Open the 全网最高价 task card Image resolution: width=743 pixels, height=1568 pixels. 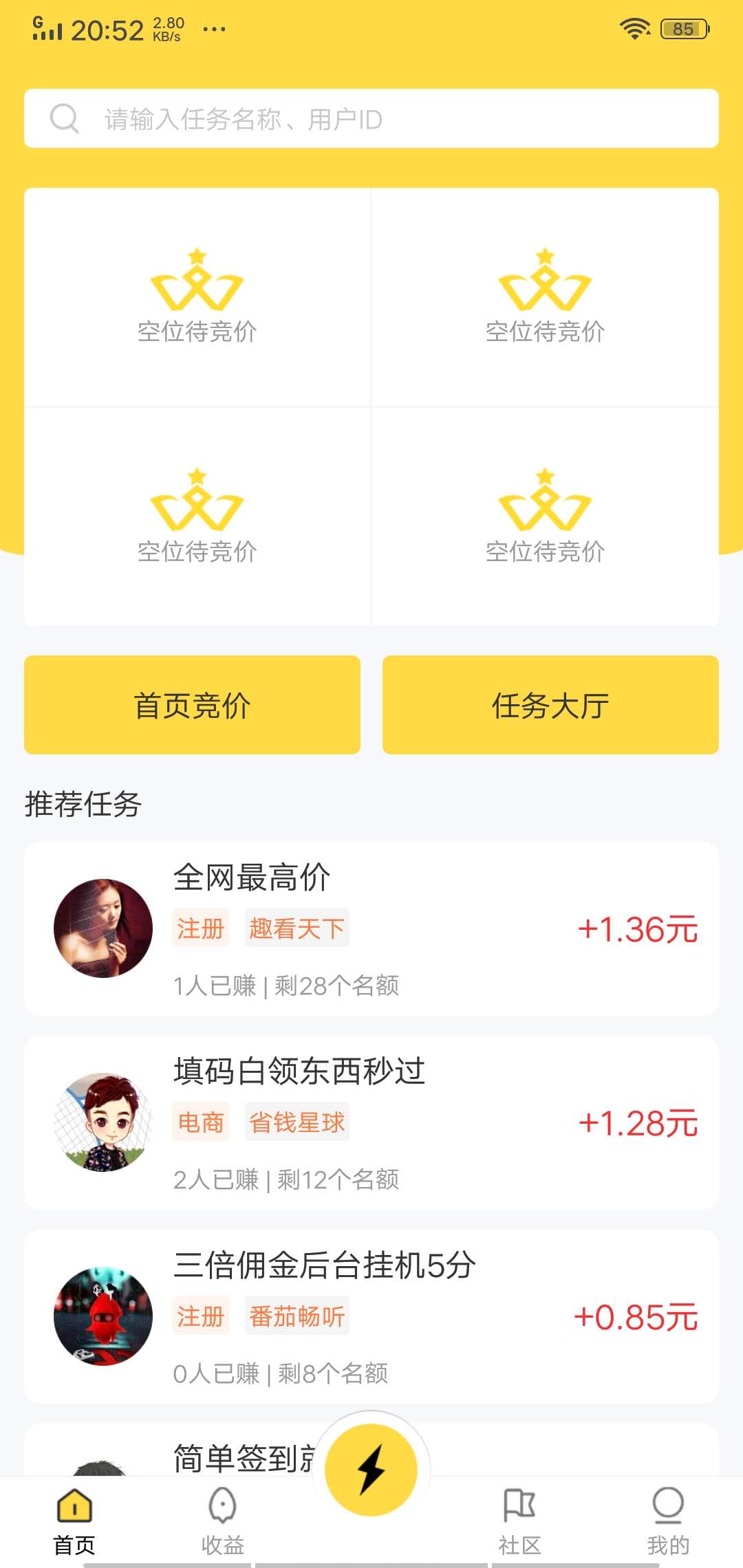[x=371, y=928]
